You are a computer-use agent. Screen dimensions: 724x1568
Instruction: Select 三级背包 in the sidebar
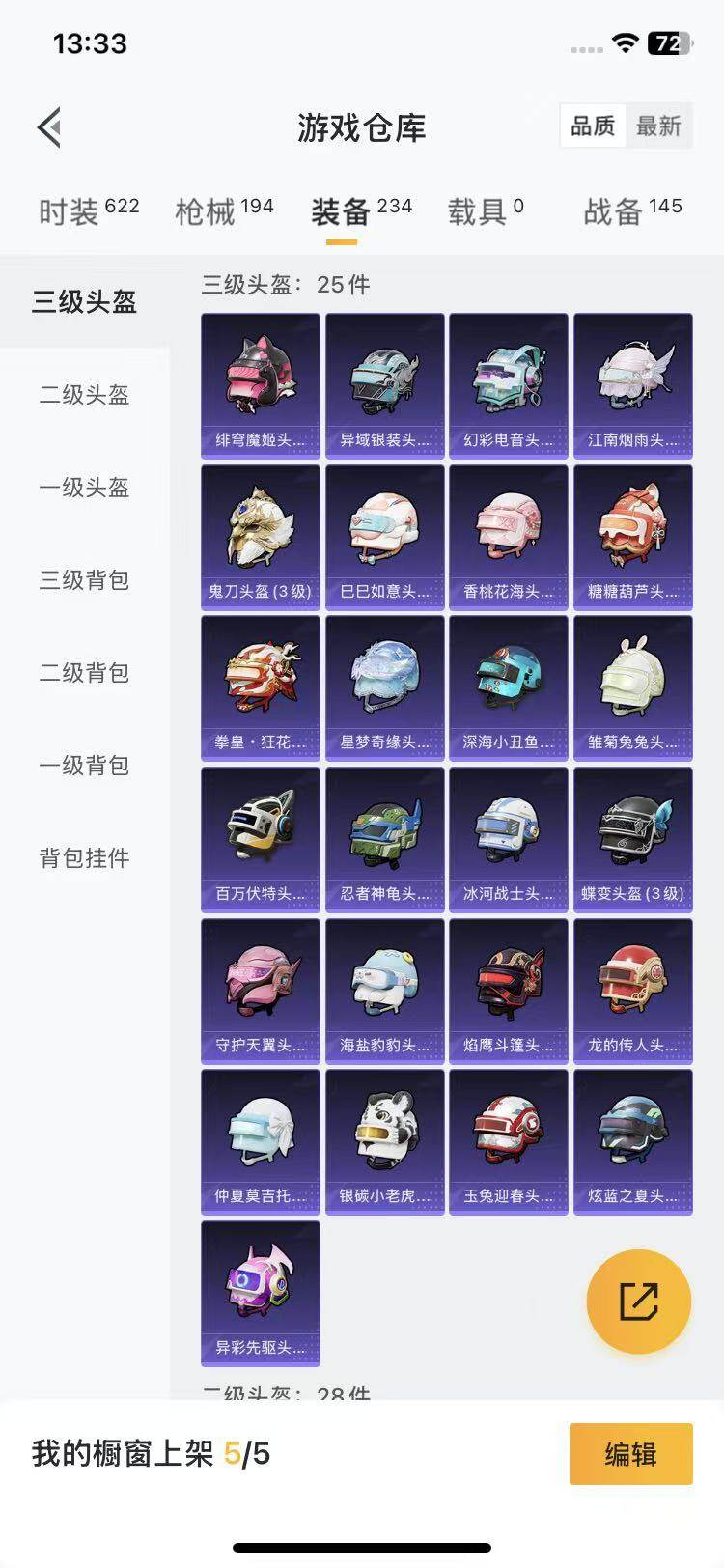click(85, 580)
